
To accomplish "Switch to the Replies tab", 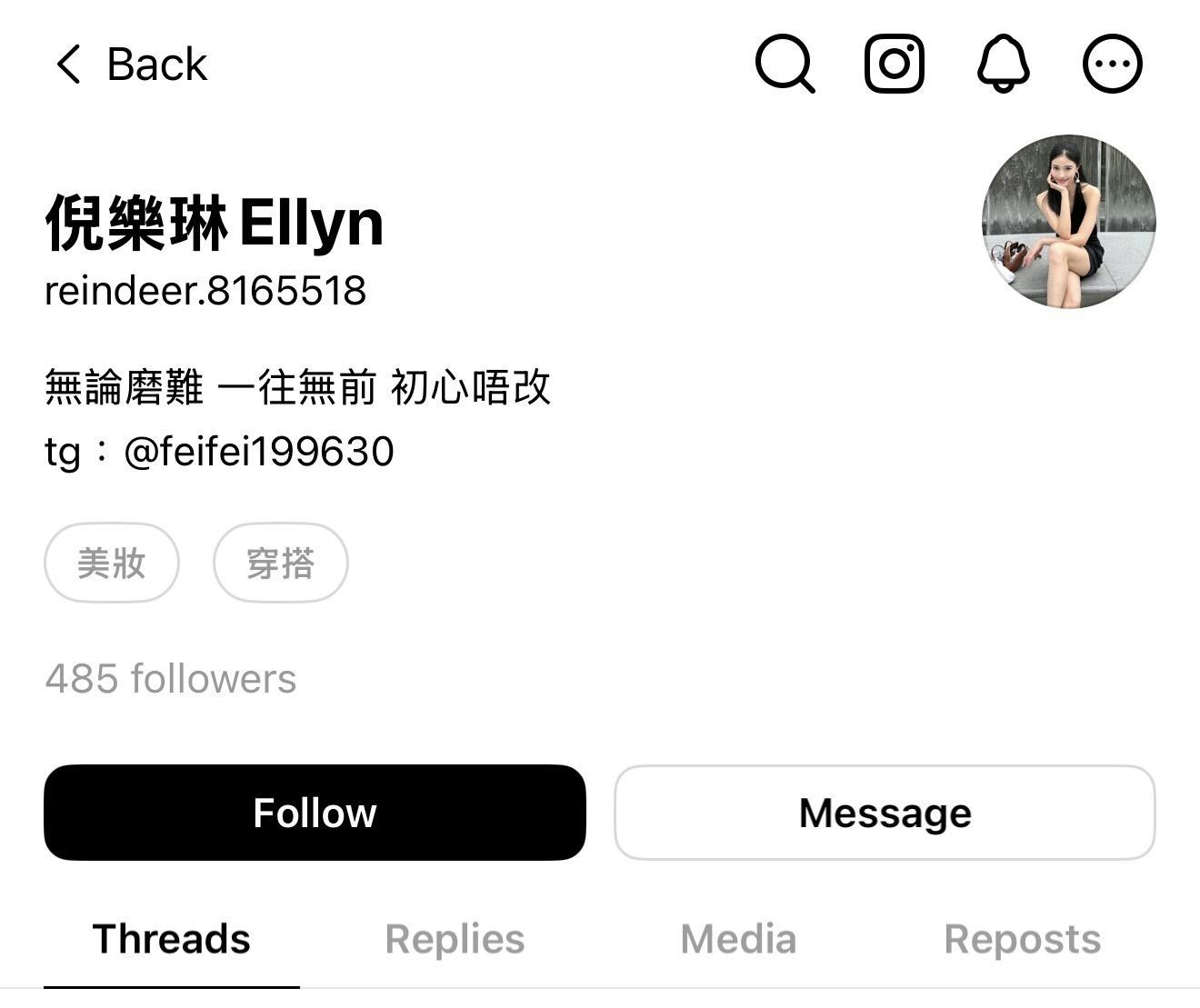I will 455,939.
